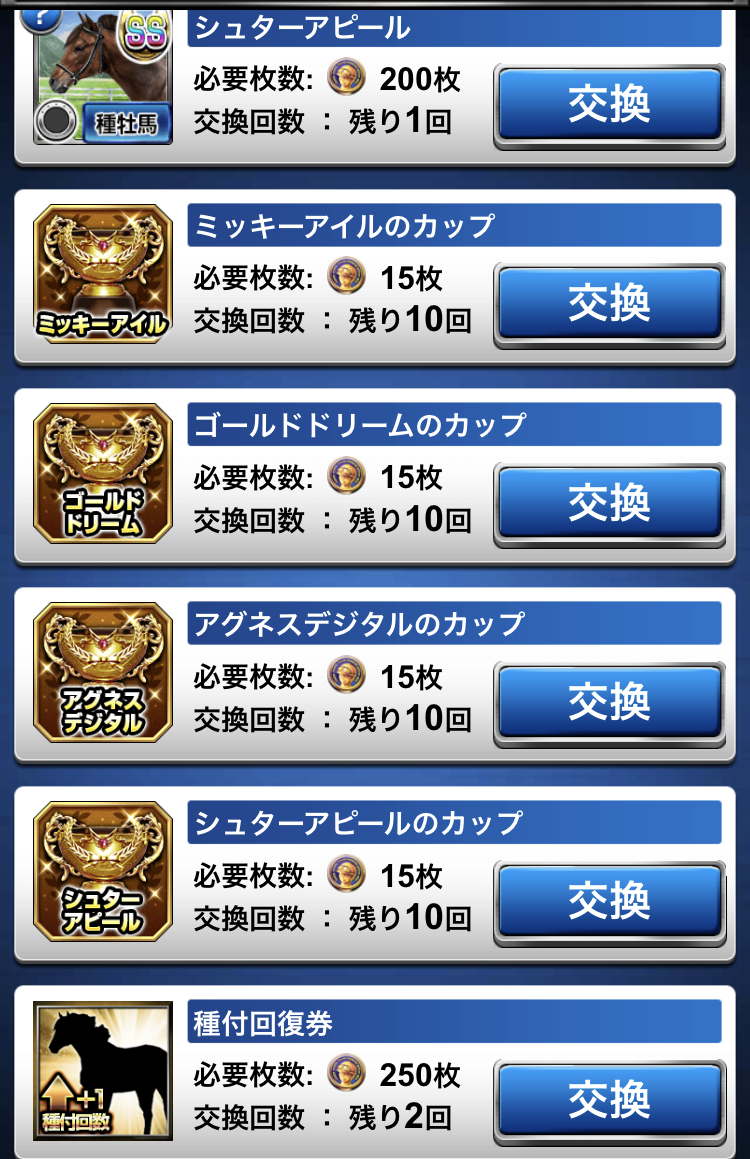Tap 交換 for ミッキーアイルのカップ

609,303
